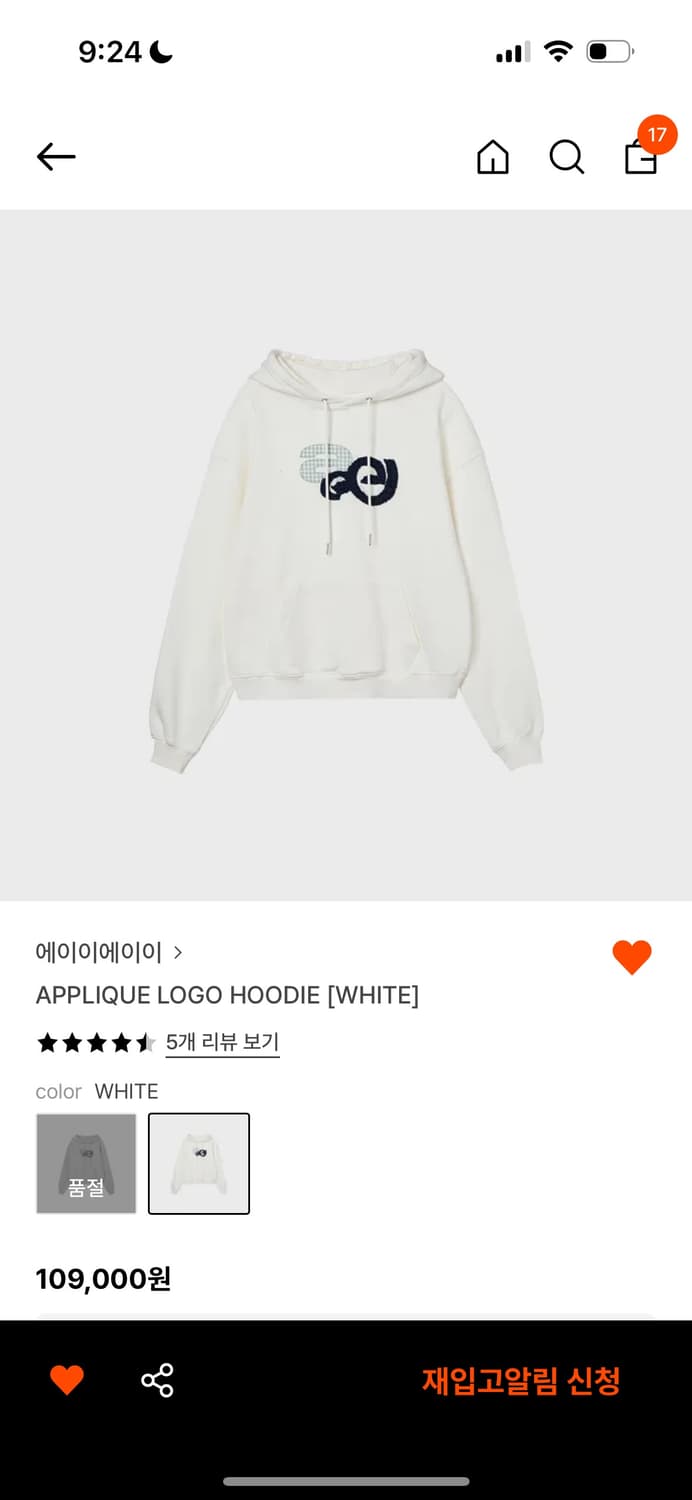
Task: Open the 에이이에이이 brand page
Action: (x=108, y=952)
